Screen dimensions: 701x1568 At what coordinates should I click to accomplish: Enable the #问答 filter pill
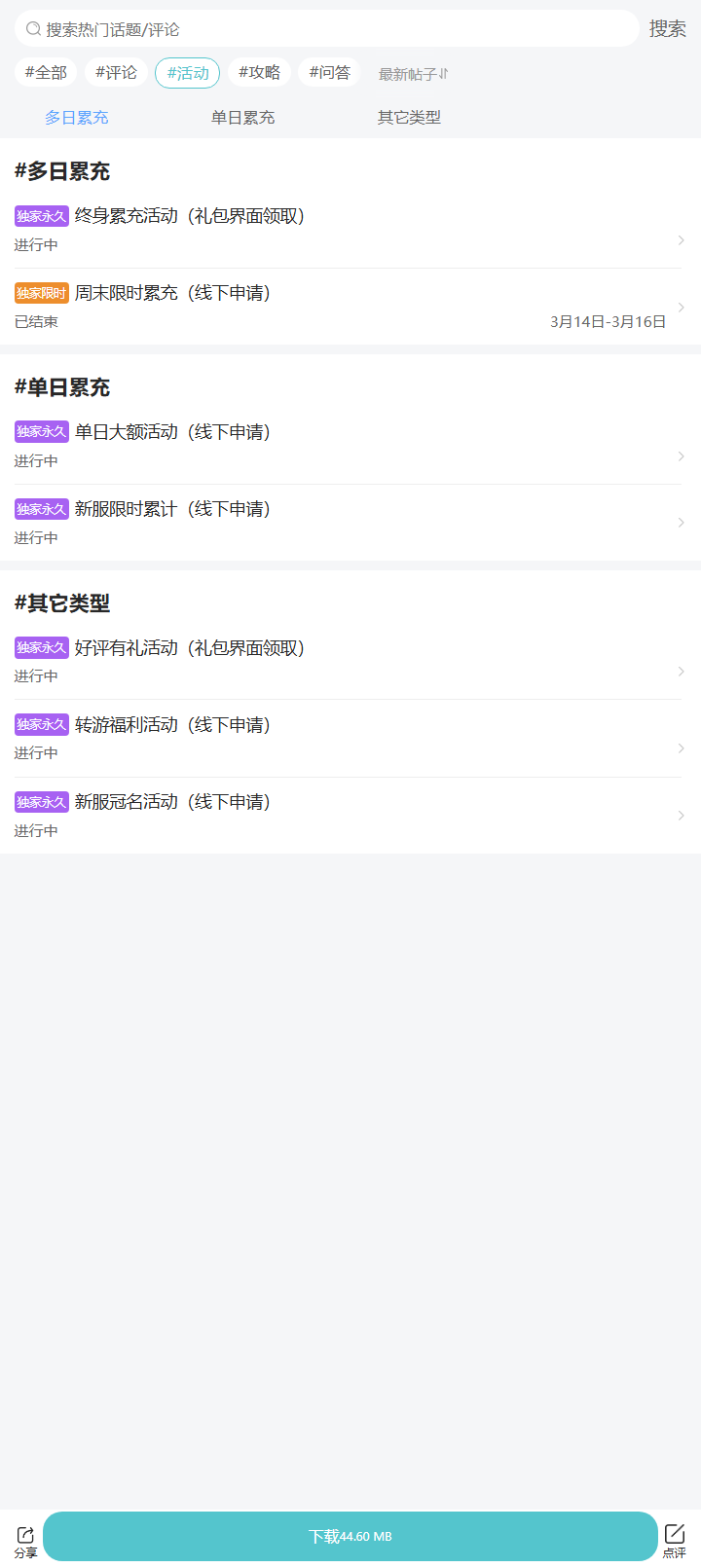[x=329, y=72]
